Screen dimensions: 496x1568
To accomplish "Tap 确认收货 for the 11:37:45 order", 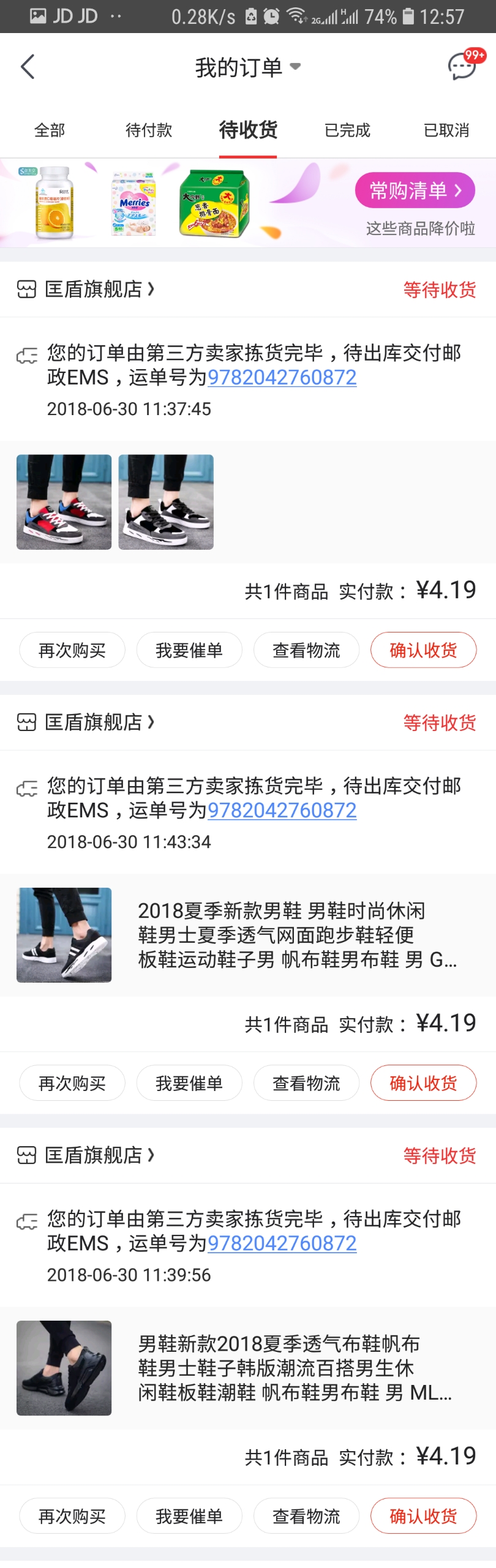I will tap(423, 650).
